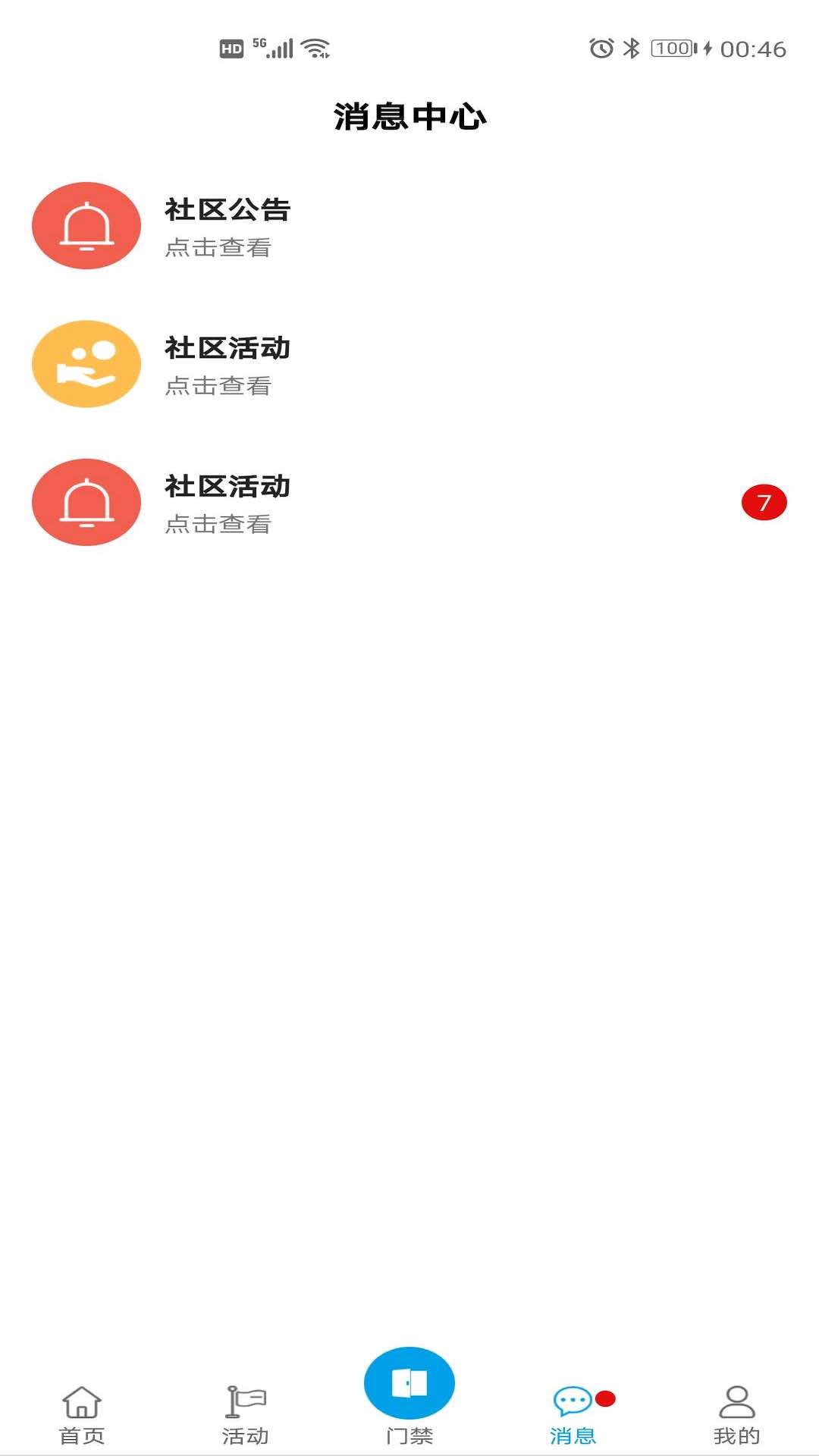
Task: Tap 点击查看 under yellow 社区活动
Action: [220, 386]
